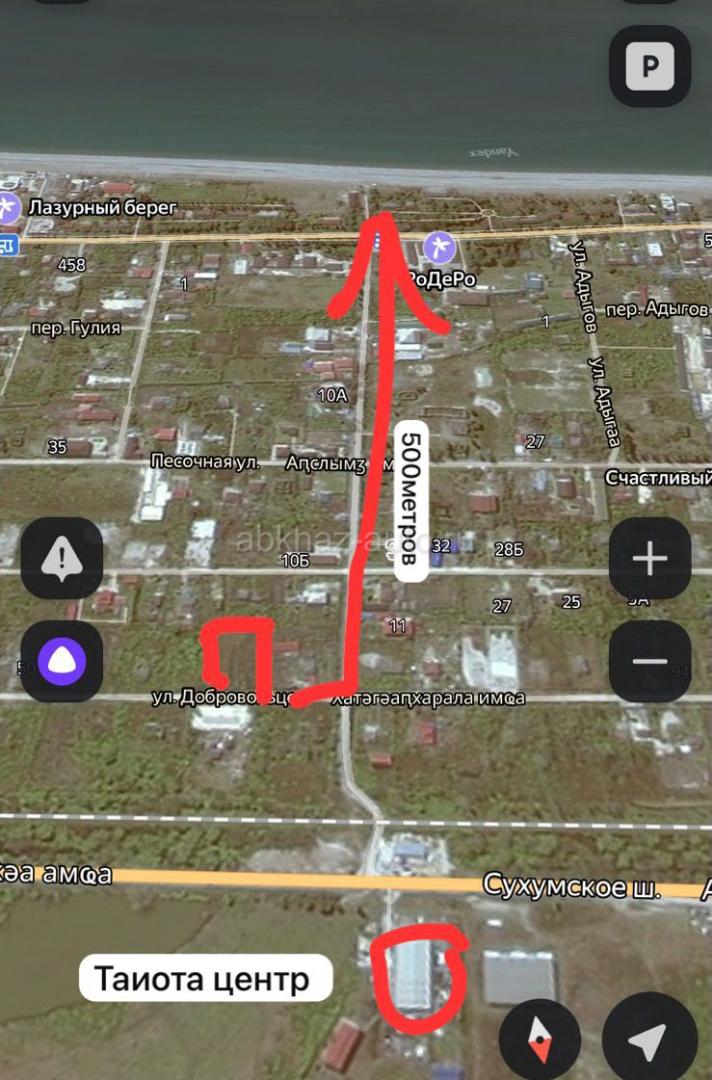The width and height of the screenshot is (712, 1080).
Task: Toggle the parking layer button
Action: pyautogui.click(x=650, y=66)
